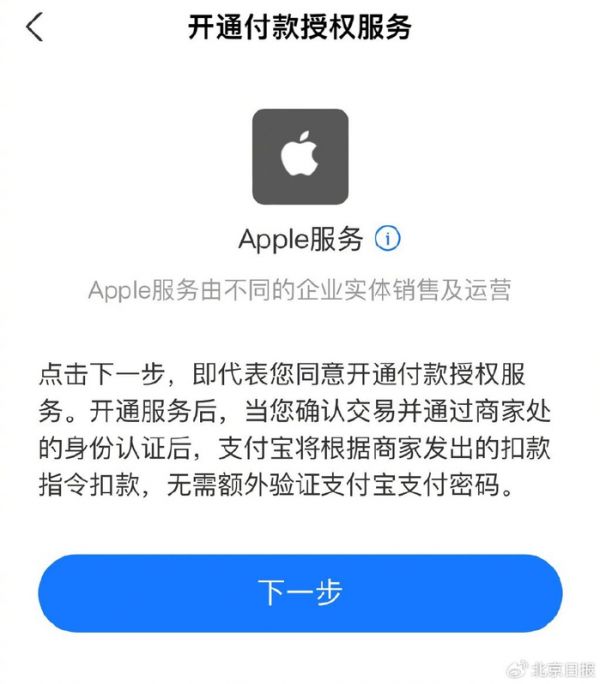Open the info icon beside Apple服务
Image resolution: width=600 pixels, height=684 pixels.
point(387,239)
